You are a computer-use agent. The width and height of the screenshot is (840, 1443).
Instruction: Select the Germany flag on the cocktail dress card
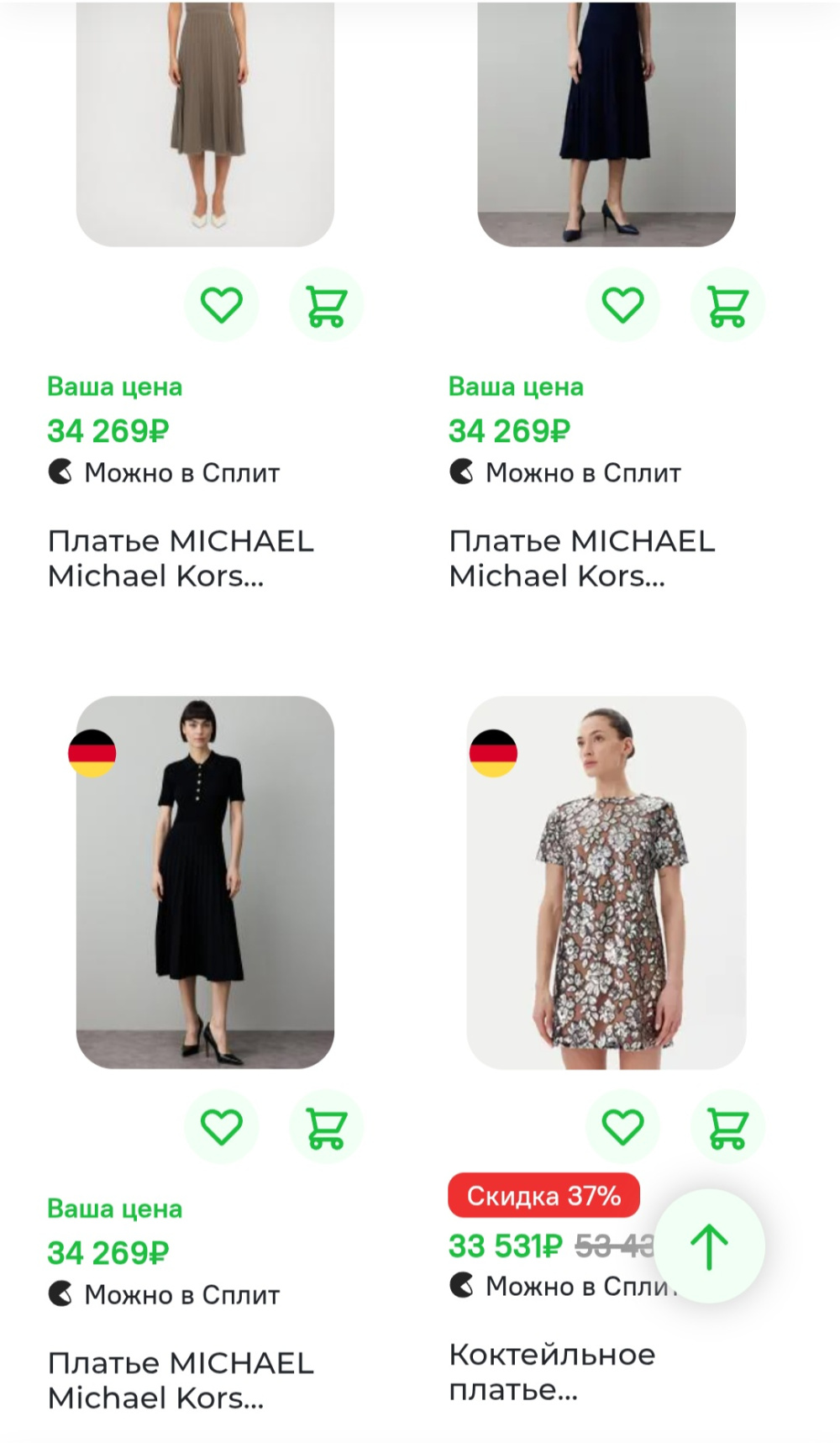coord(493,755)
